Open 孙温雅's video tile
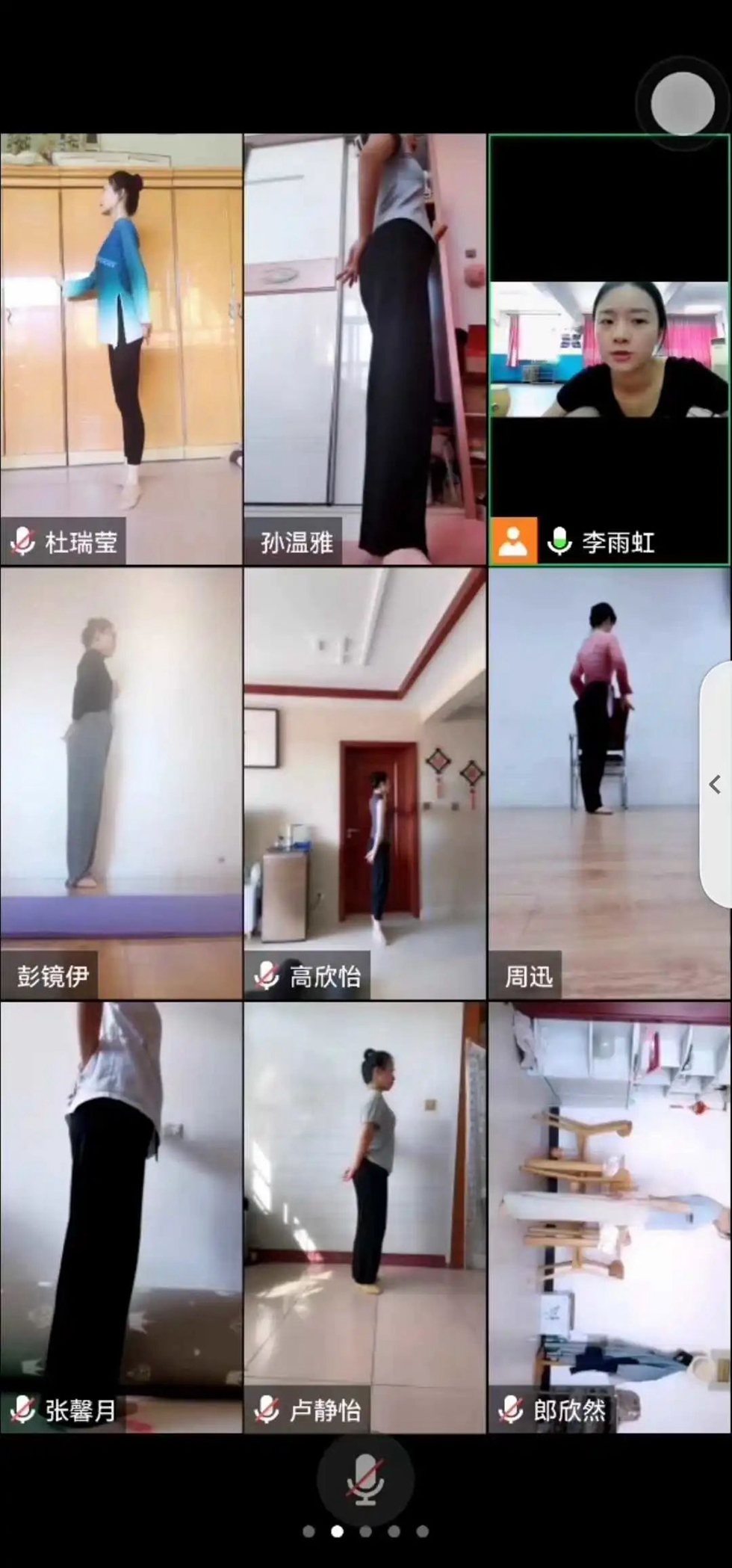 [365, 348]
